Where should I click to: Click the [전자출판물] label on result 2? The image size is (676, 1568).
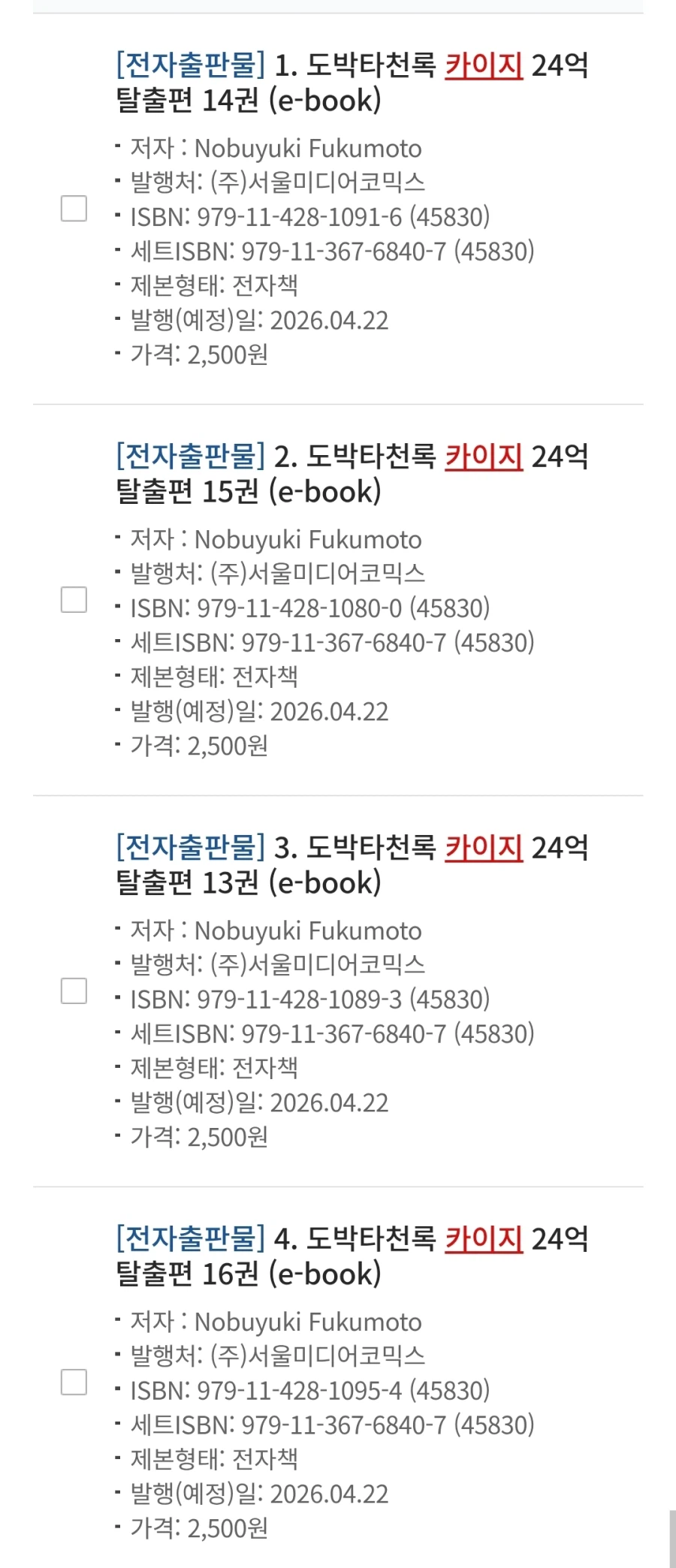190,457
